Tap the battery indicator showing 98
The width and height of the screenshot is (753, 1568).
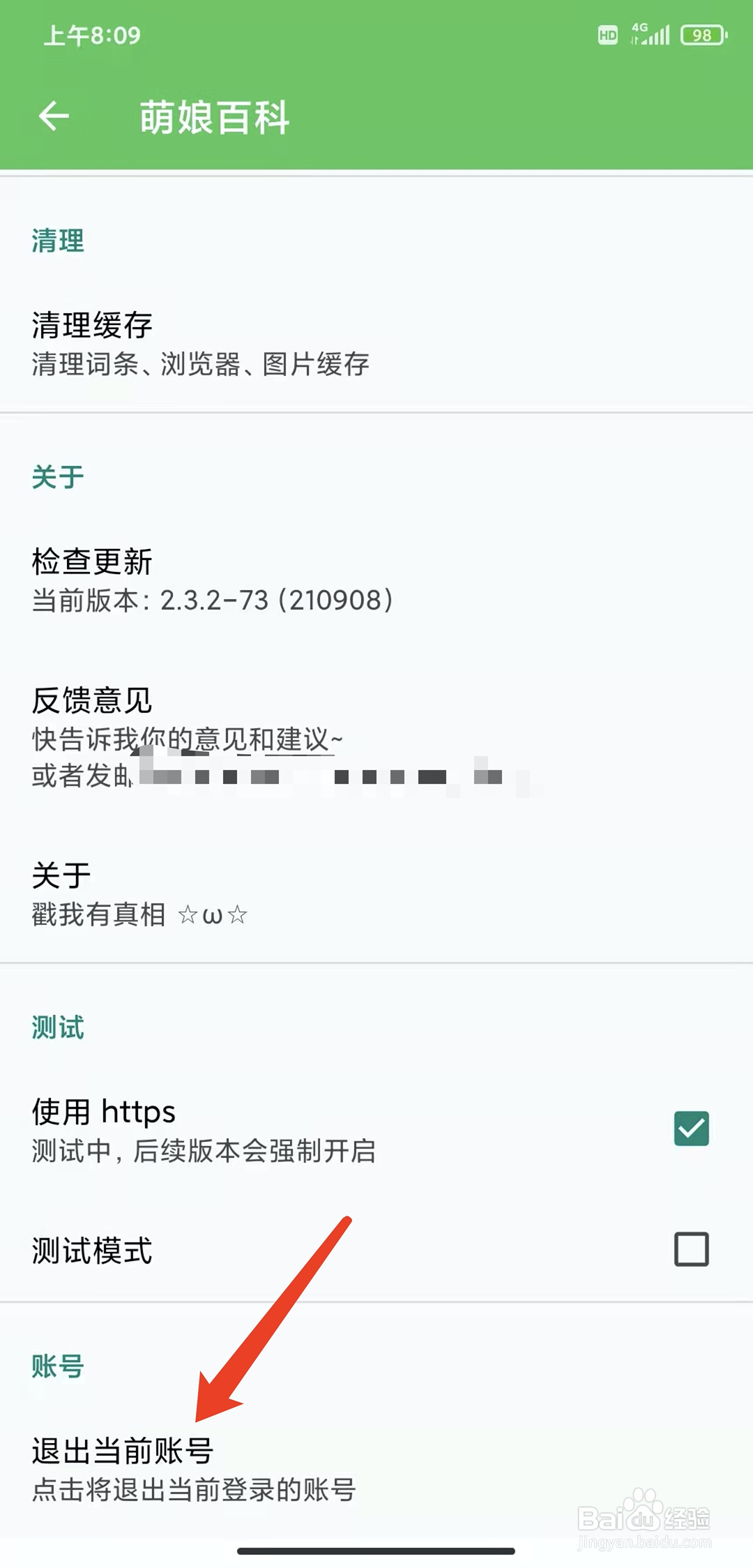(703, 35)
